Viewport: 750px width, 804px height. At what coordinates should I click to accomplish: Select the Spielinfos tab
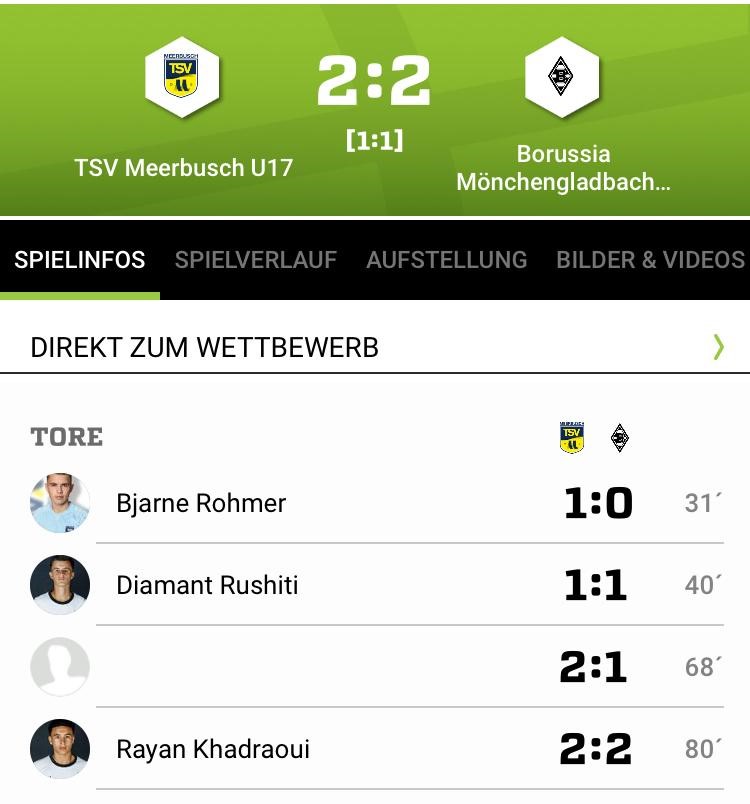80,260
